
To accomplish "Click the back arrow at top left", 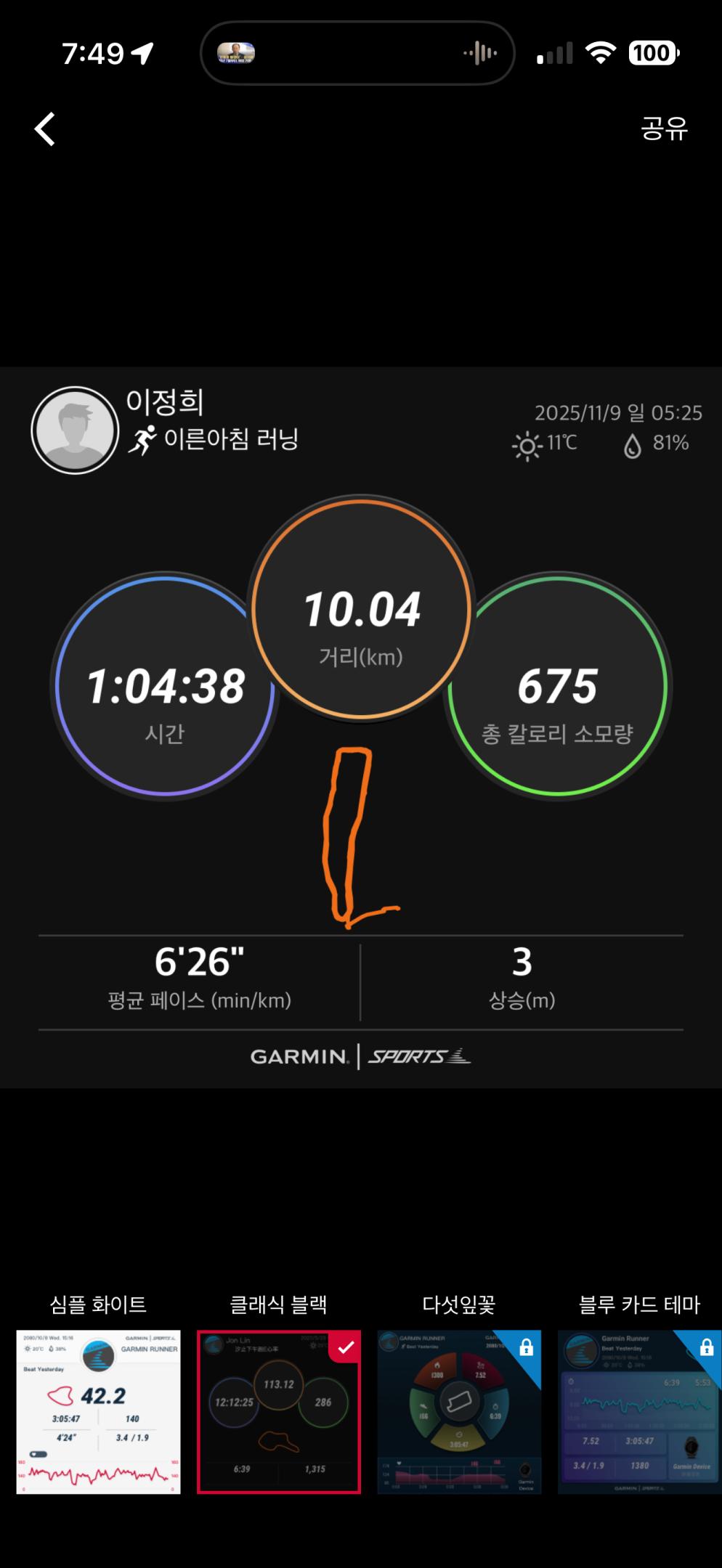I will coord(45,128).
